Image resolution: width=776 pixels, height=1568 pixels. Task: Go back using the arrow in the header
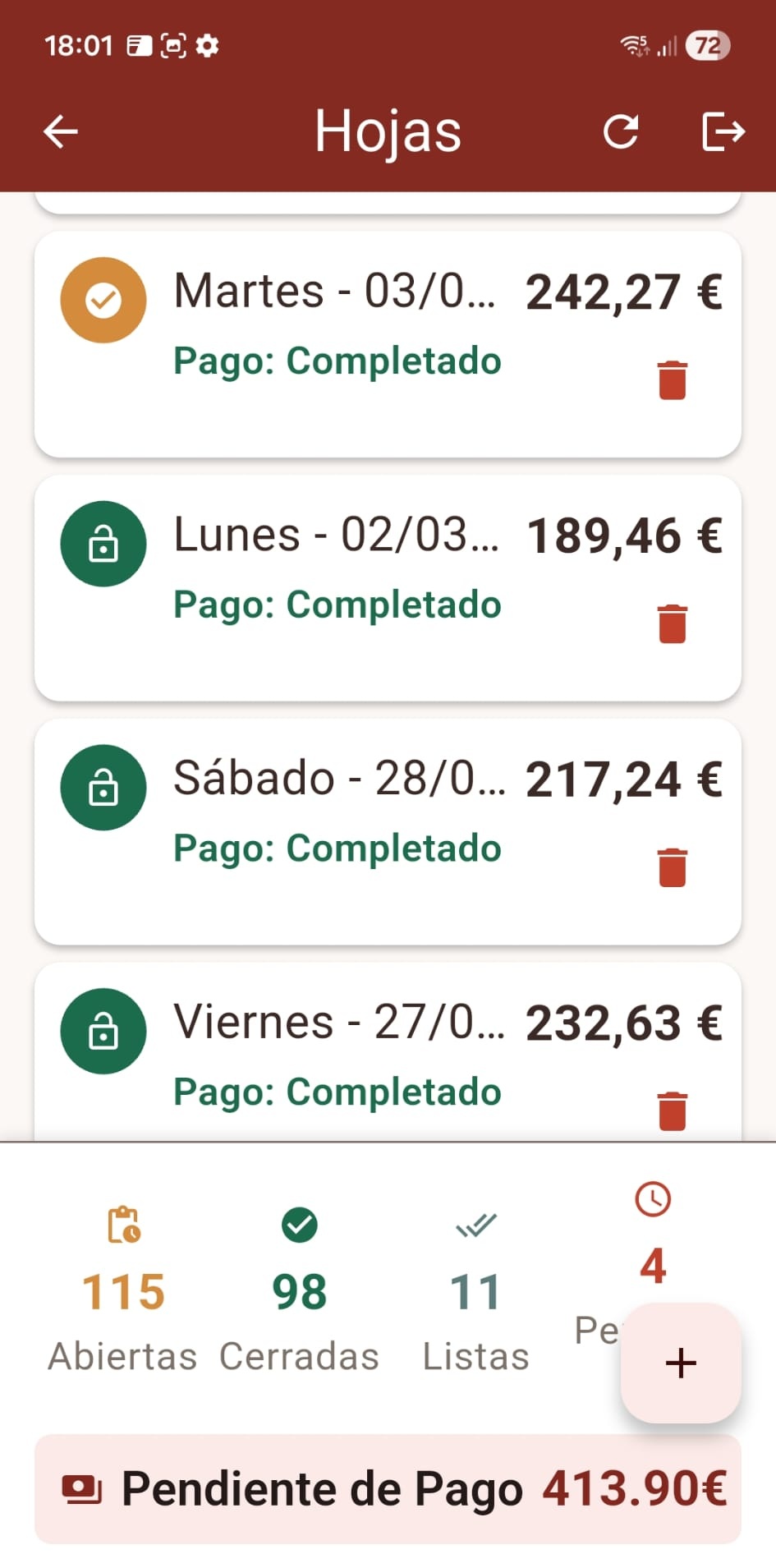point(59,131)
